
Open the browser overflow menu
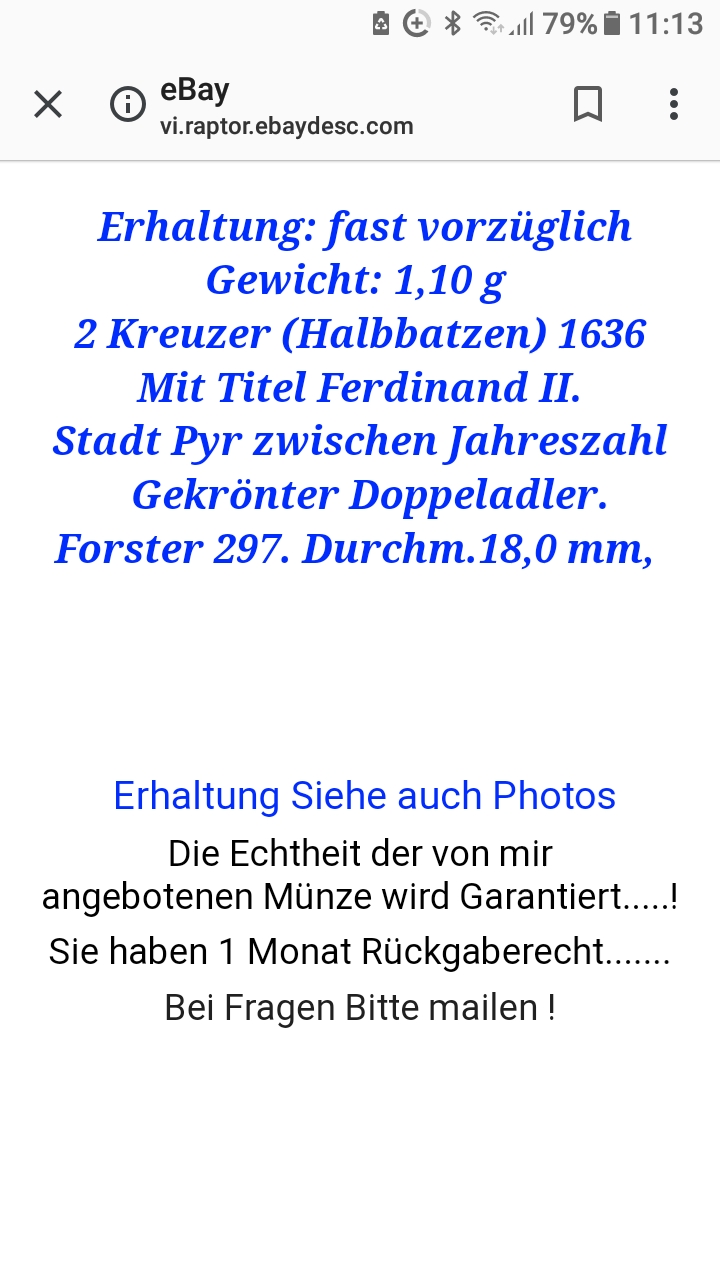674,104
